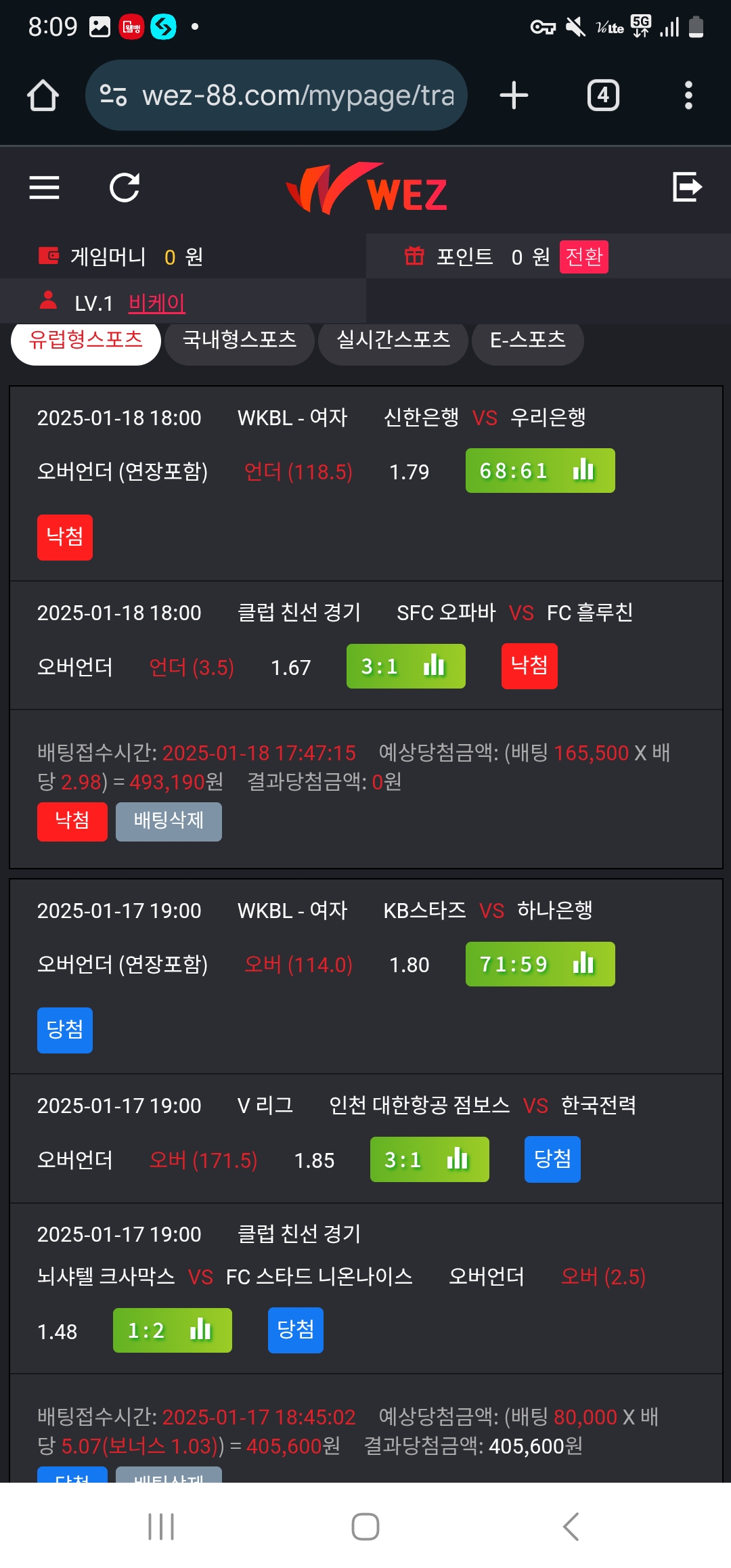This screenshot has height=1568, width=731.
Task: Go back with the system back button
Action: click(x=571, y=1527)
